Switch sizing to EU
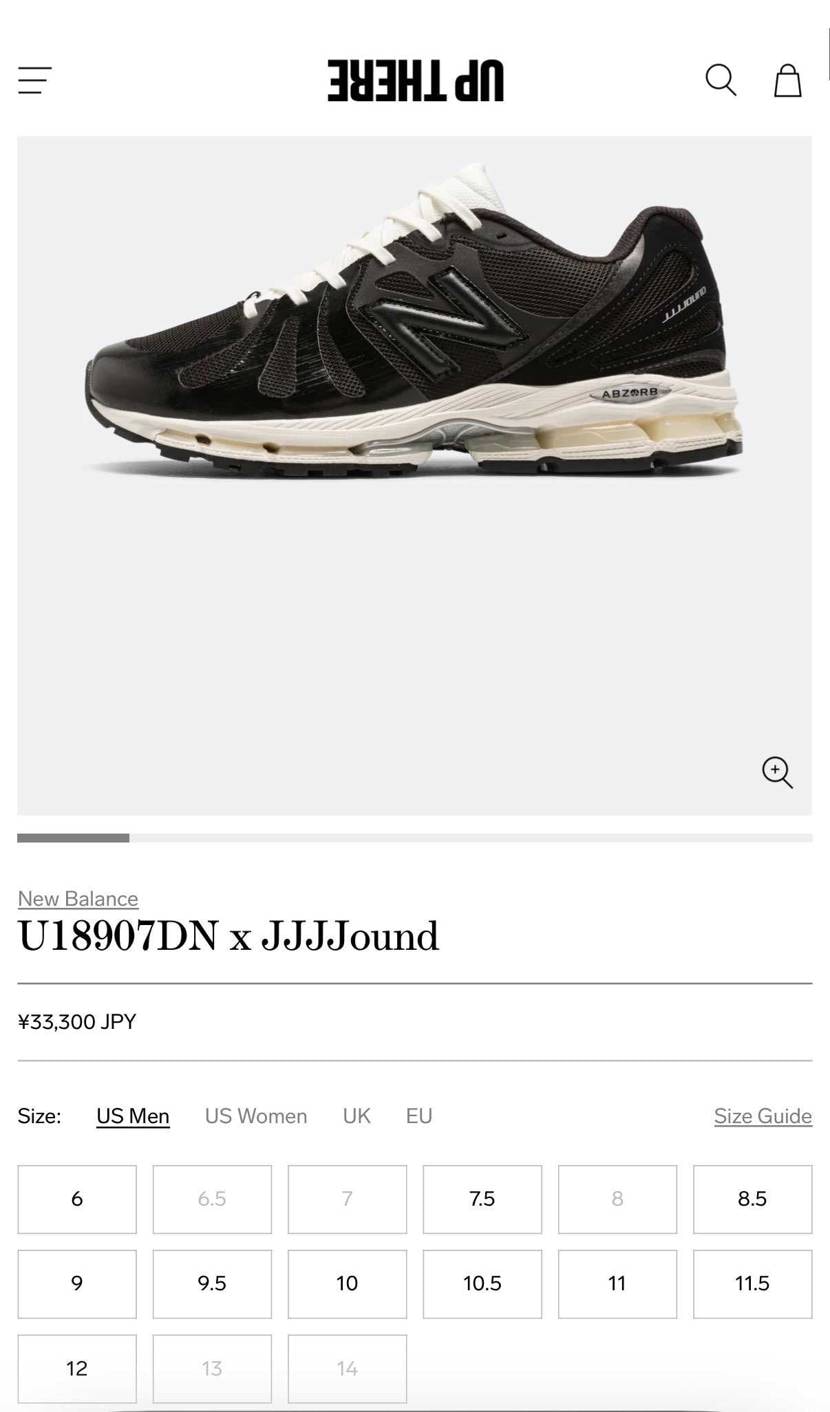The width and height of the screenshot is (830, 1412). tap(419, 1116)
